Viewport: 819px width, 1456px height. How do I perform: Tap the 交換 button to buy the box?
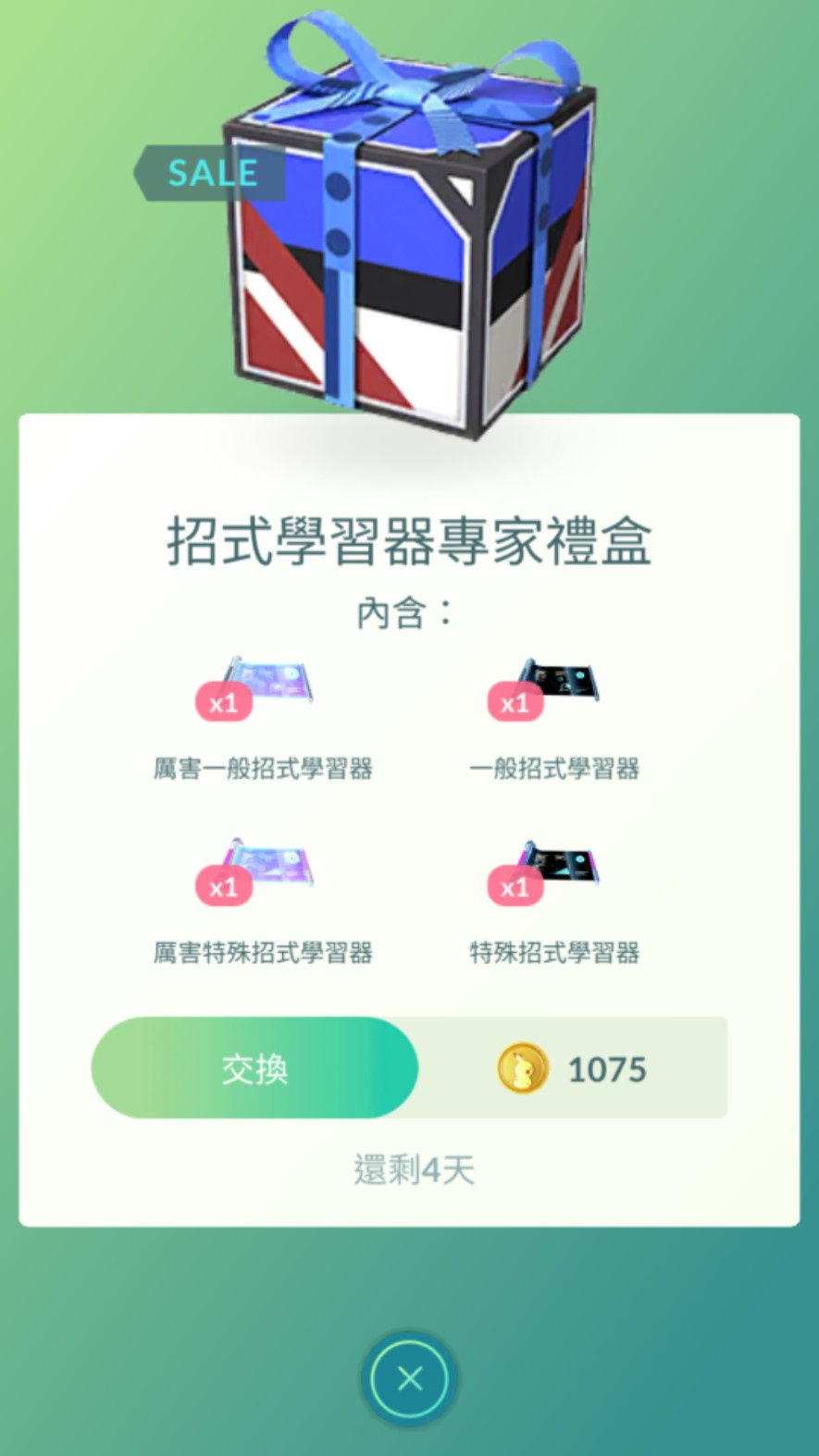[254, 1068]
